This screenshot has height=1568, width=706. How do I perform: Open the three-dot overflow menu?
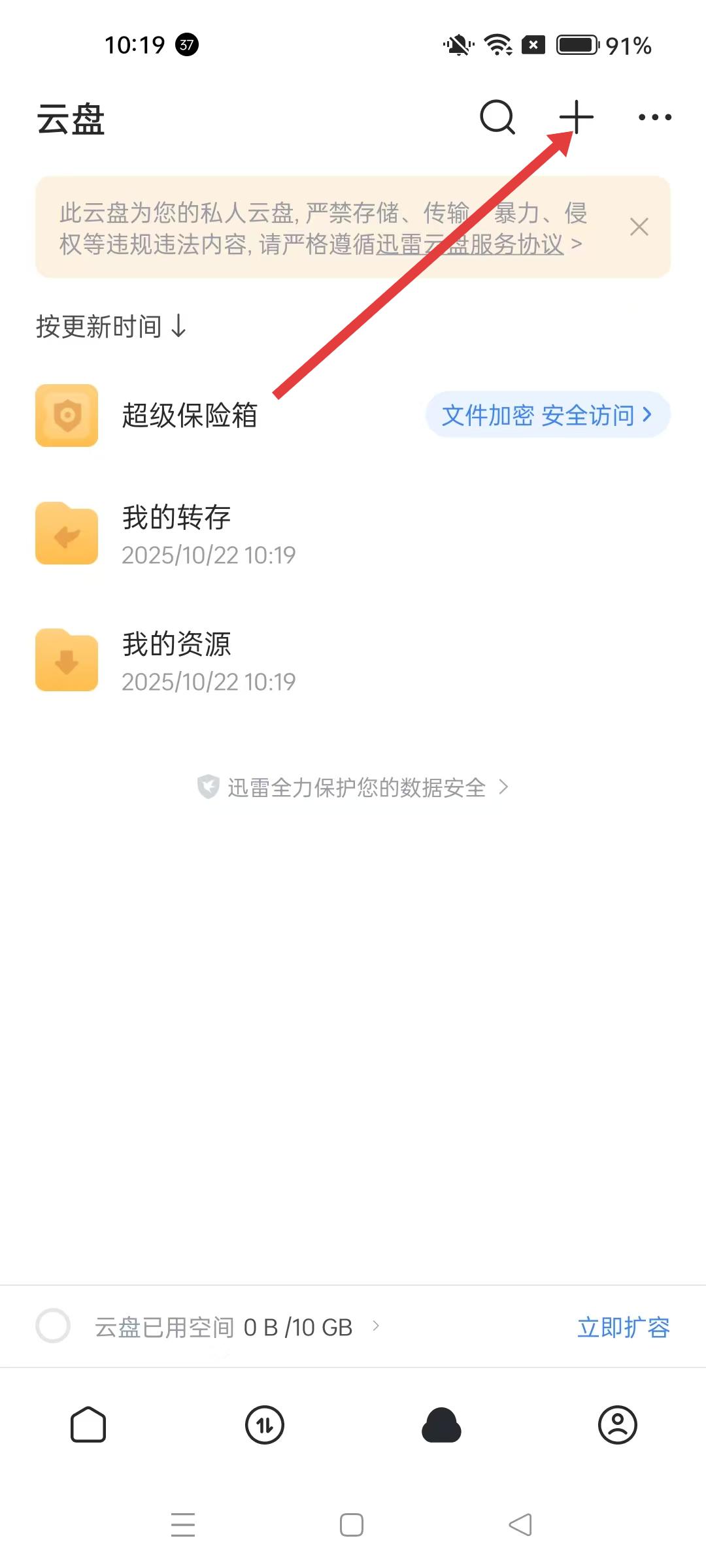pyautogui.click(x=654, y=118)
